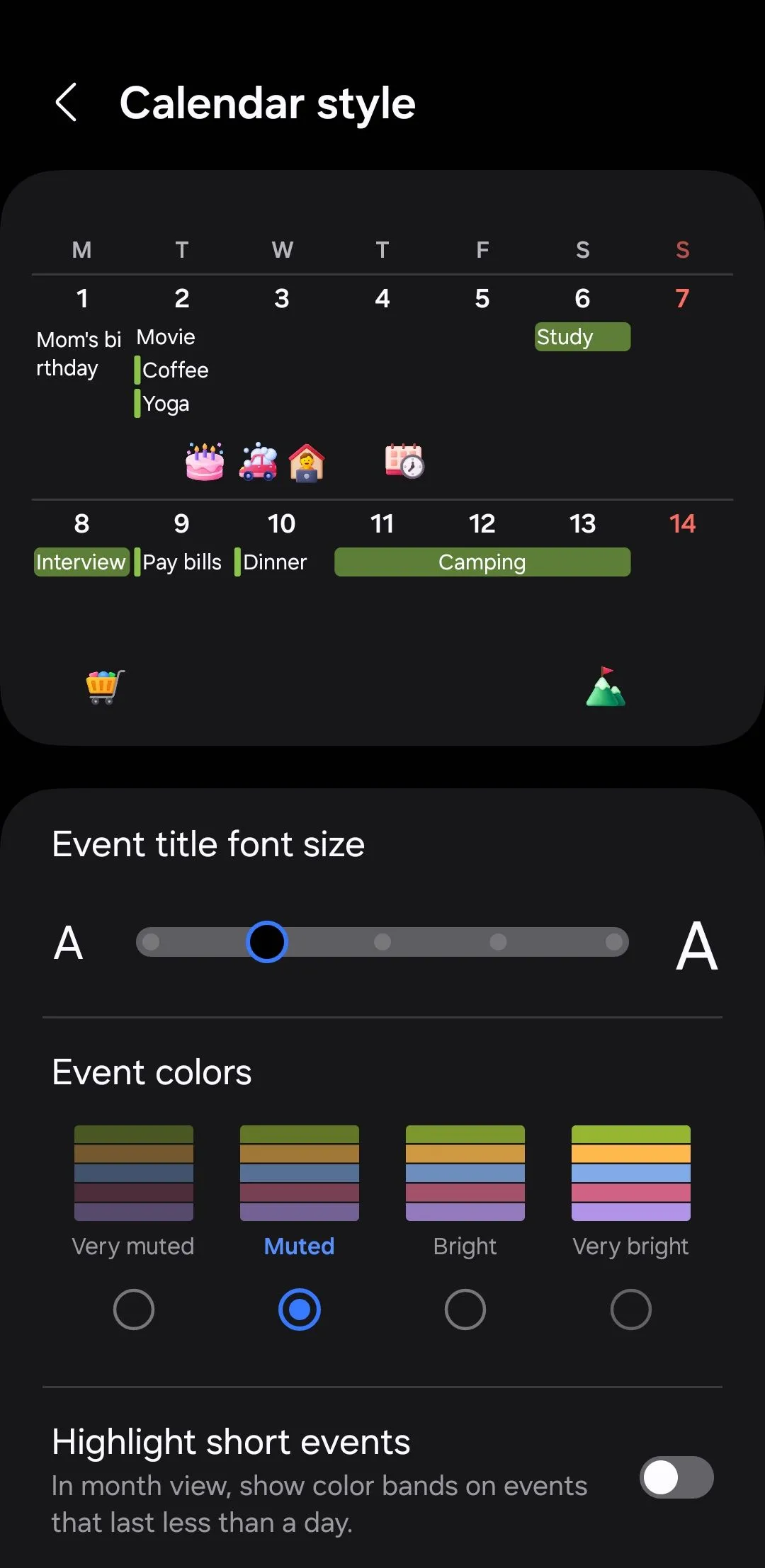Select Very muted event colors

pos(133,1309)
